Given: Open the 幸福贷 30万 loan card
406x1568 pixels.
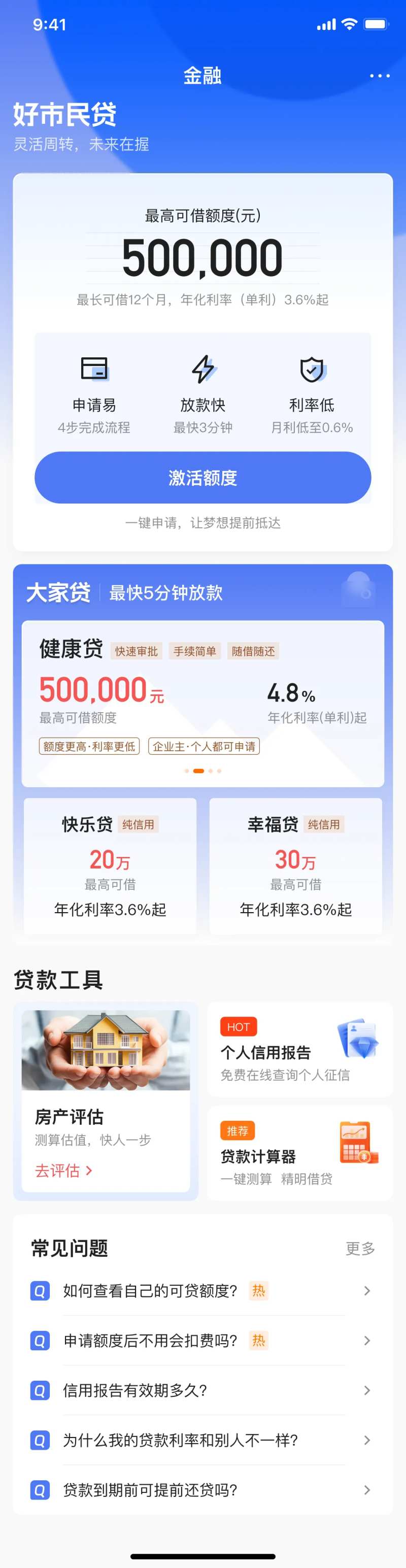Looking at the screenshot, I should (x=296, y=865).
